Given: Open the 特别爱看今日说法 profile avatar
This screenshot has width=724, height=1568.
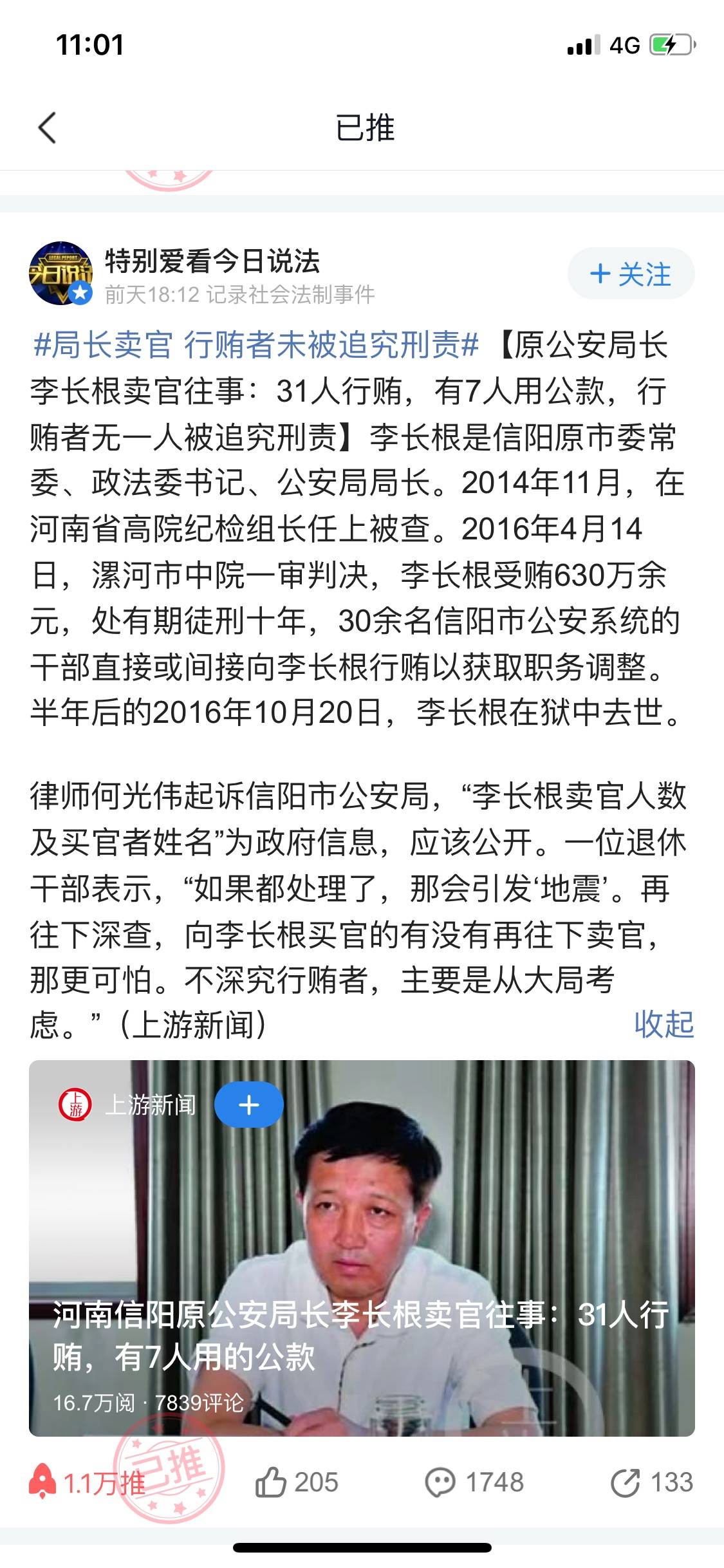Looking at the screenshot, I should 60,274.
